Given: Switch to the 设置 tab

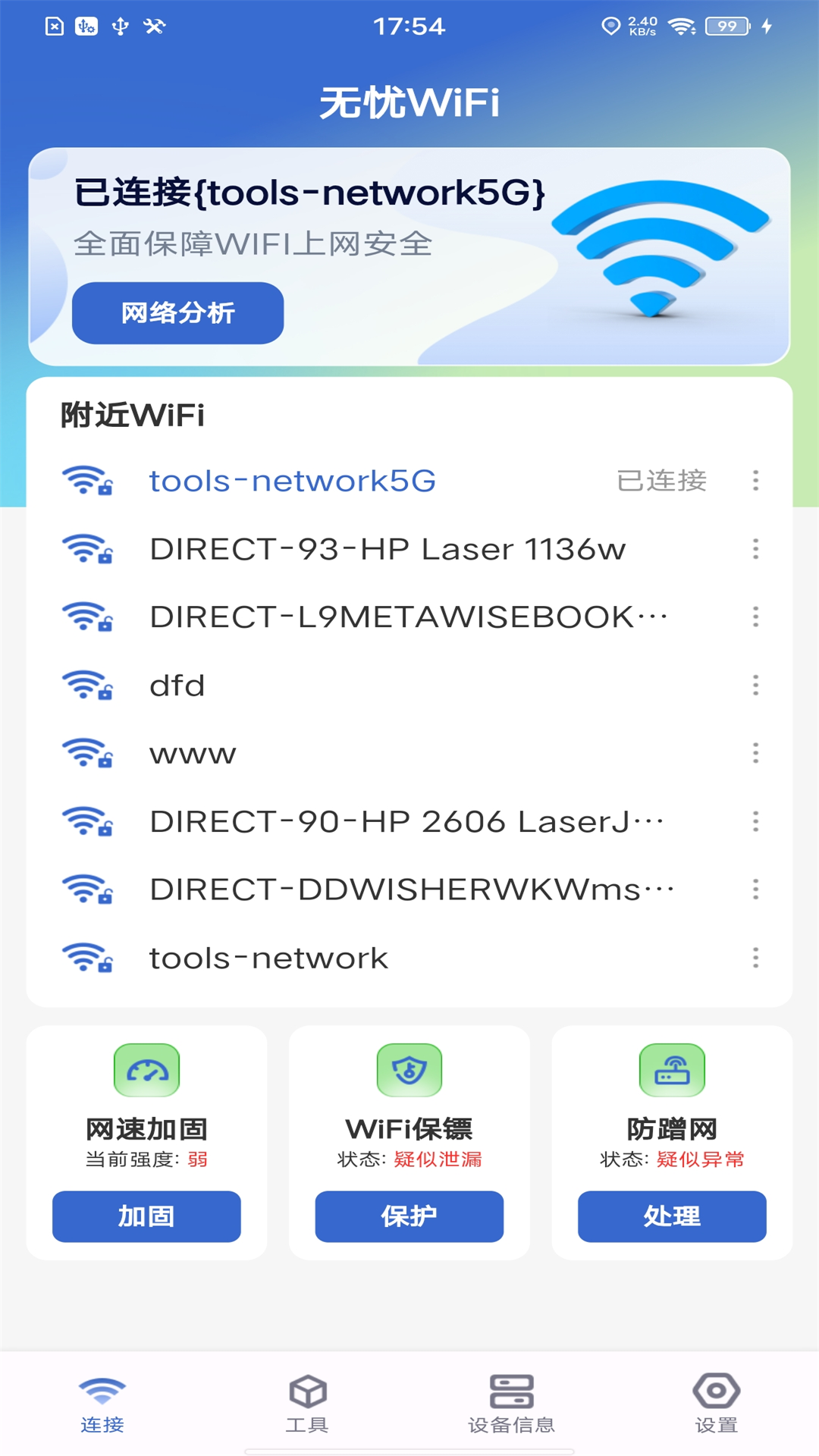Looking at the screenshot, I should tap(716, 1404).
